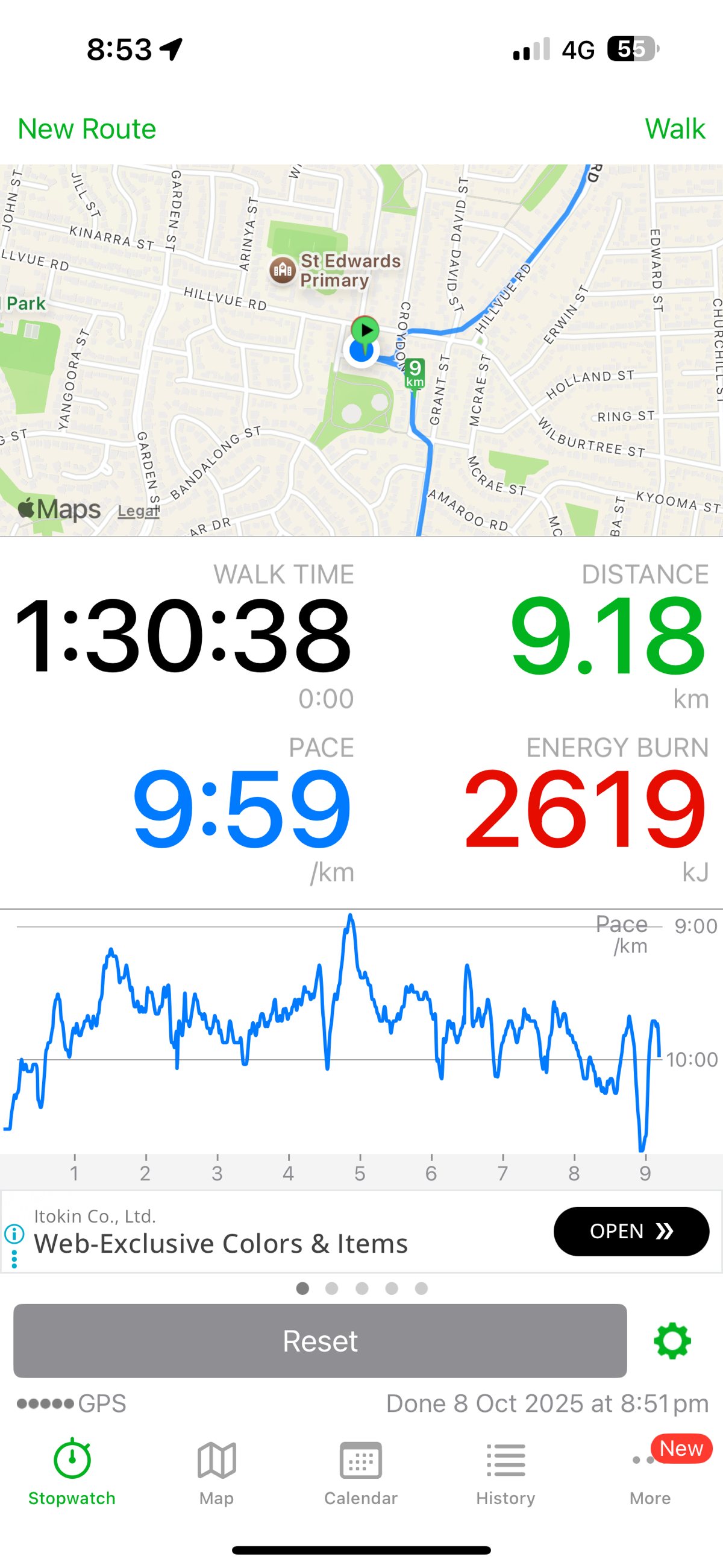Open the ad info icon
The height and width of the screenshot is (1568, 723).
coord(14,1233)
